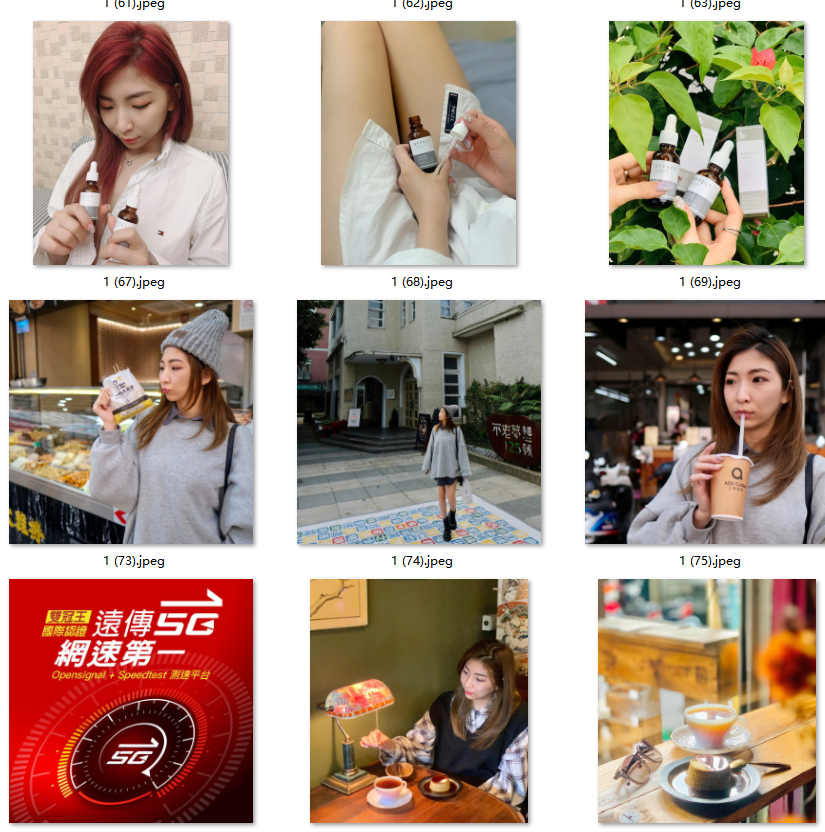Select the teacup and glasses photo thumbnail
The width and height of the screenshot is (825, 832).
pos(706,700)
